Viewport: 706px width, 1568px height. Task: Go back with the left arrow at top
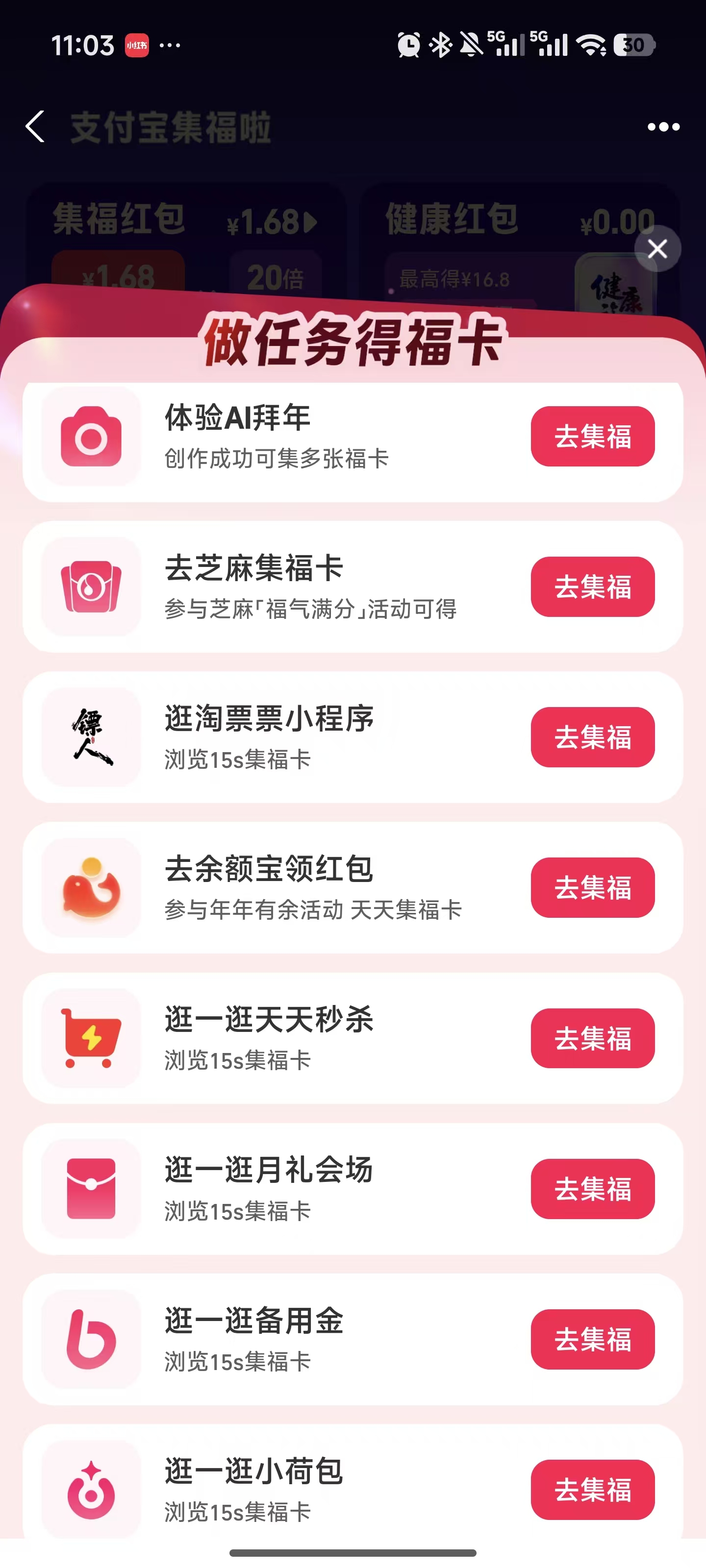click(x=35, y=126)
